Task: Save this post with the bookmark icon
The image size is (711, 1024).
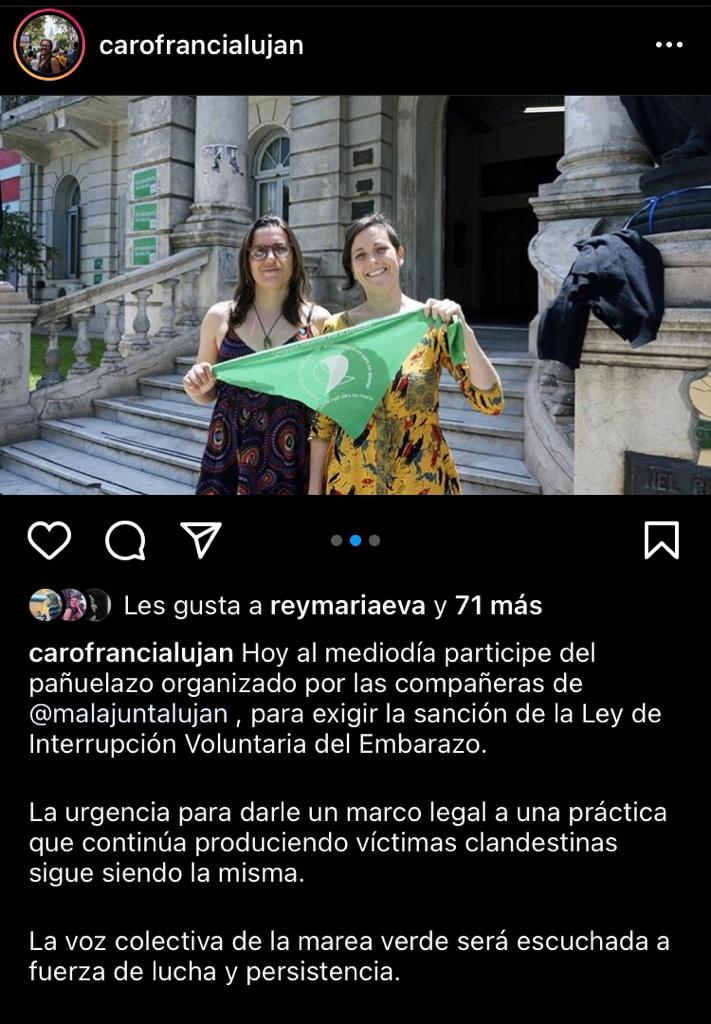Action: pos(661,540)
